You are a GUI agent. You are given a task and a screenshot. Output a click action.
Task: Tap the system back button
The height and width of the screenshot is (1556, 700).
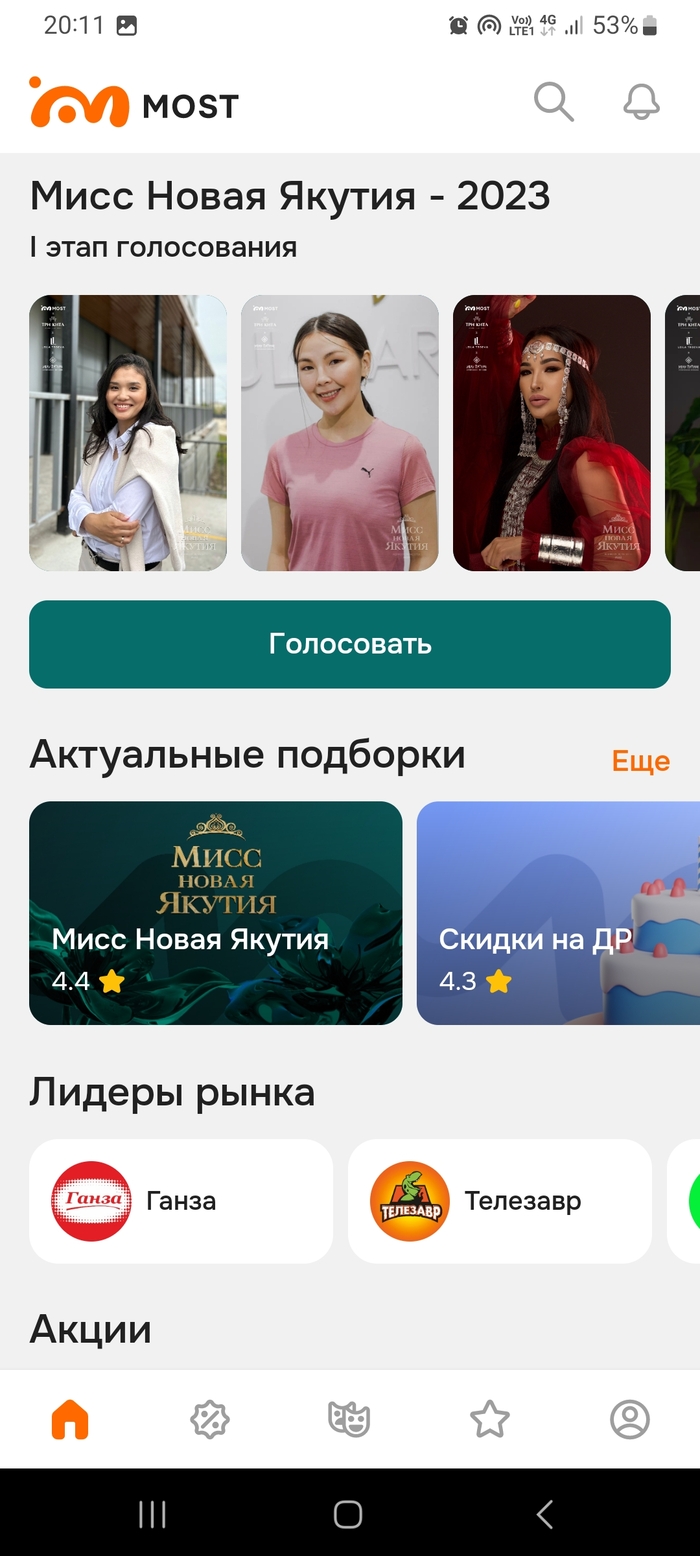[x=544, y=1515]
